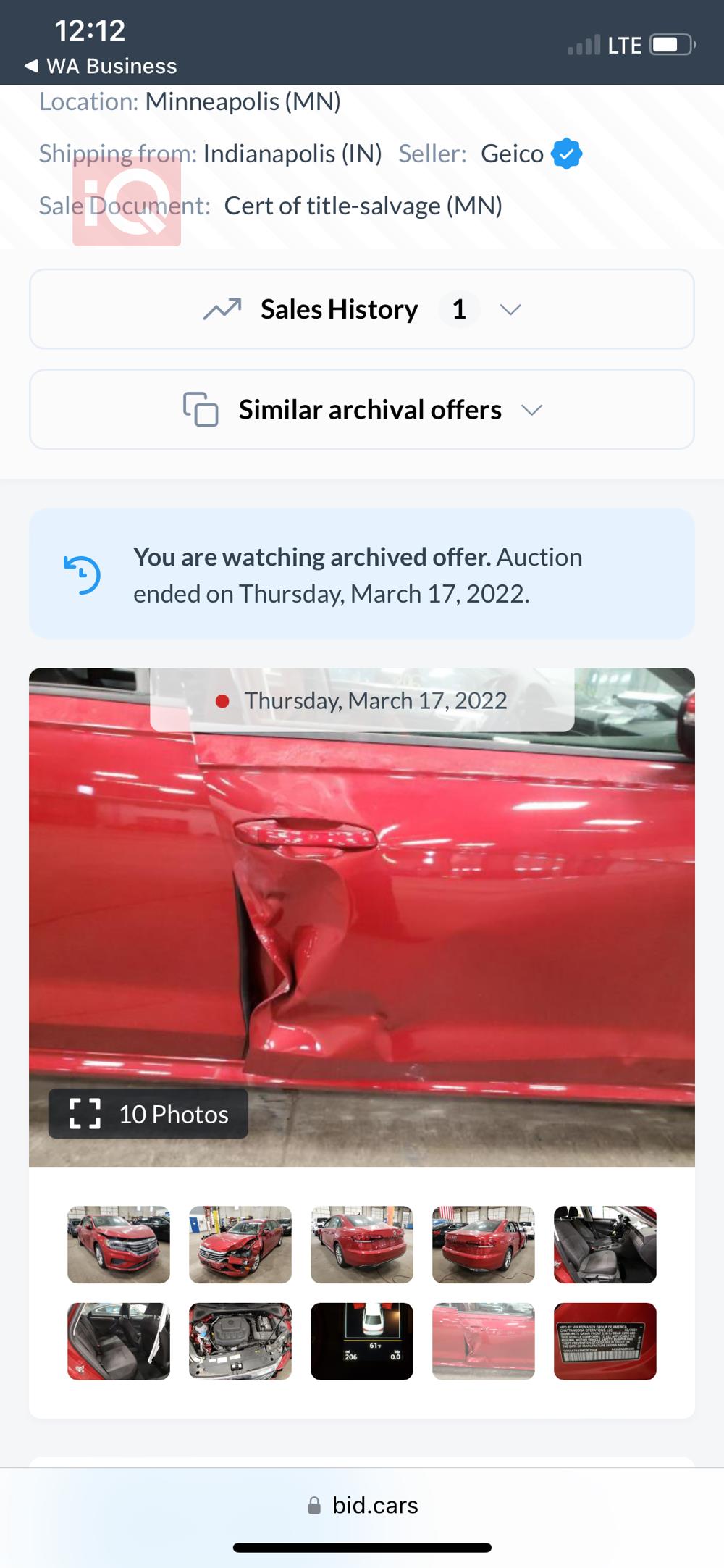Select front-right damaged car thumbnail
Screen dimensions: 724x1568
click(x=240, y=1244)
